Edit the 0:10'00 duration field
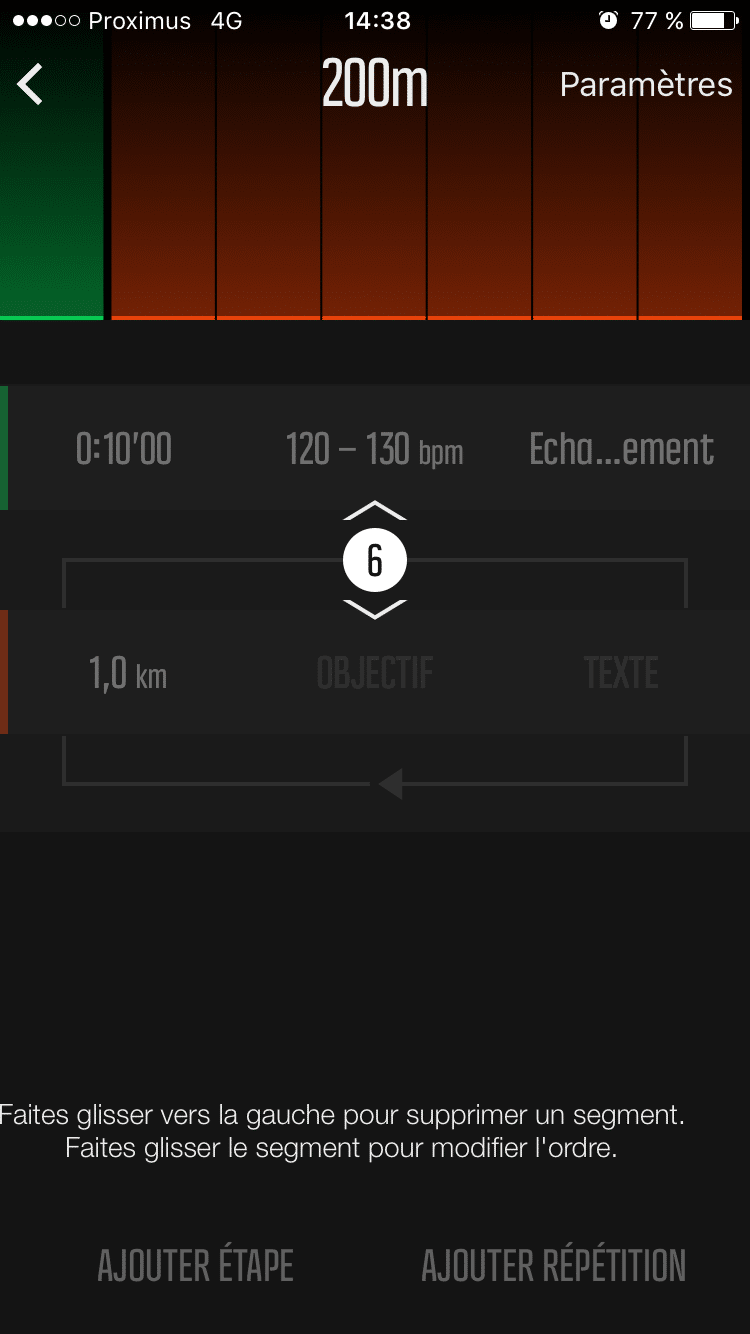The image size is (750, 1334). [x=124, y=449]
